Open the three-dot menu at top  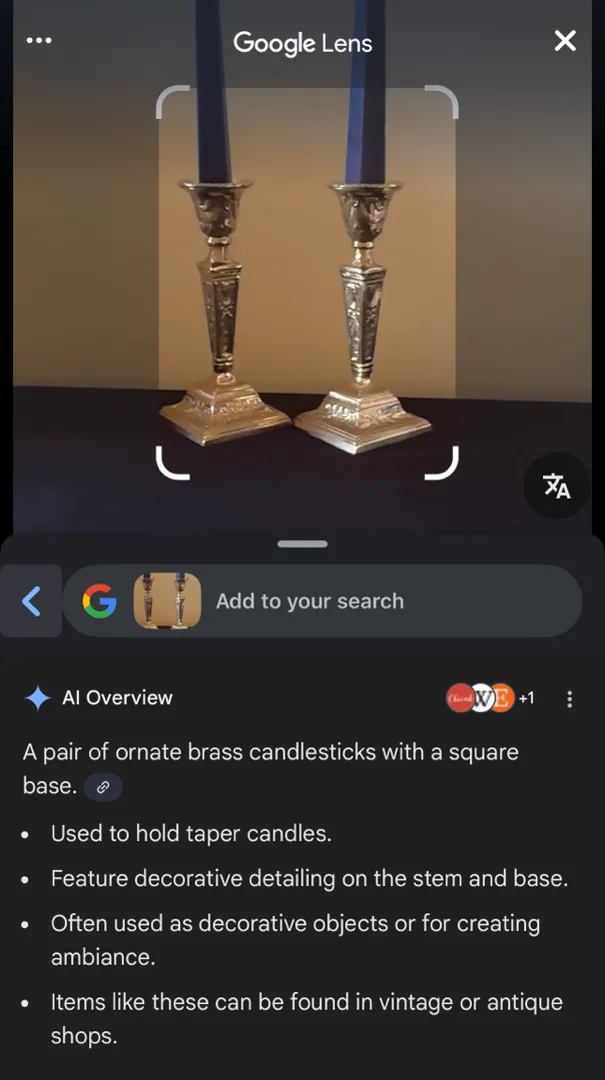39,41
